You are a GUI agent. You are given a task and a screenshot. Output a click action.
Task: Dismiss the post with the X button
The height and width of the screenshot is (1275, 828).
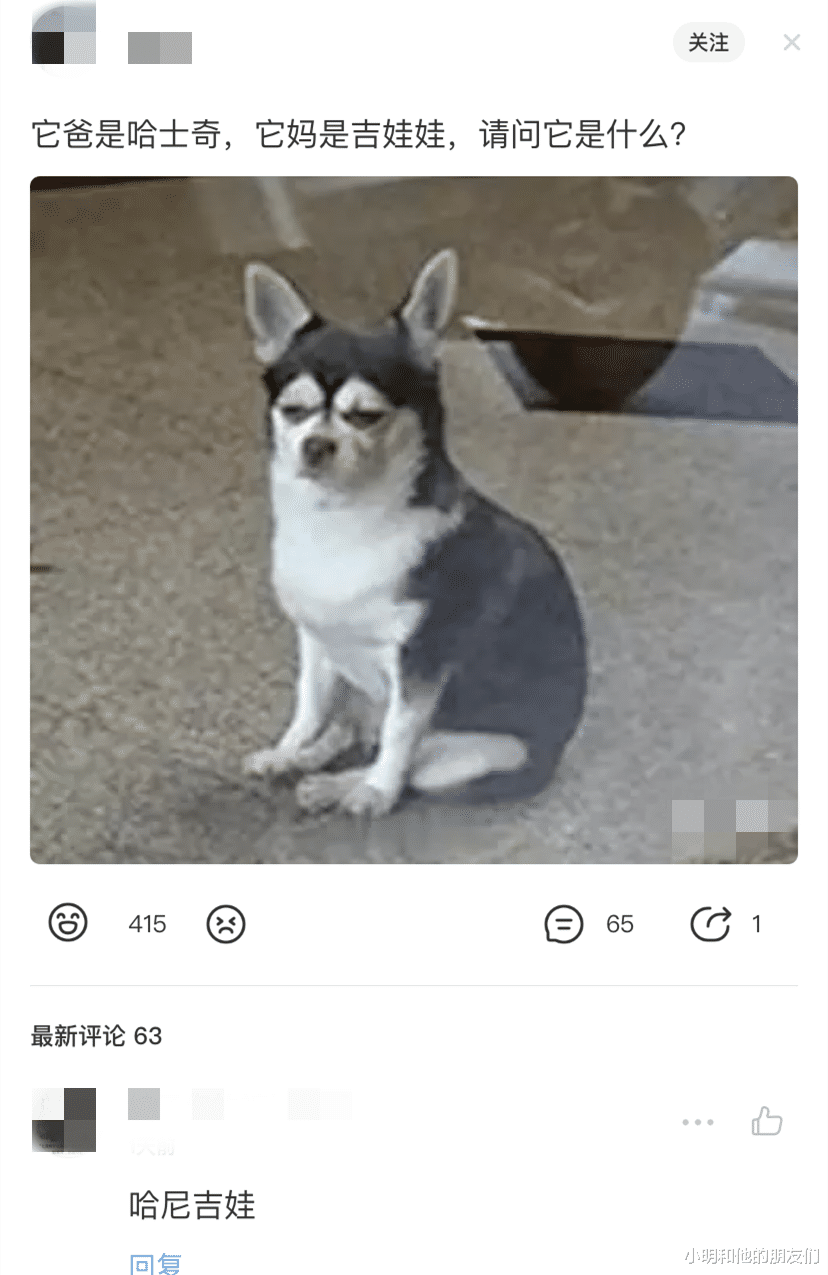[792, 42]
